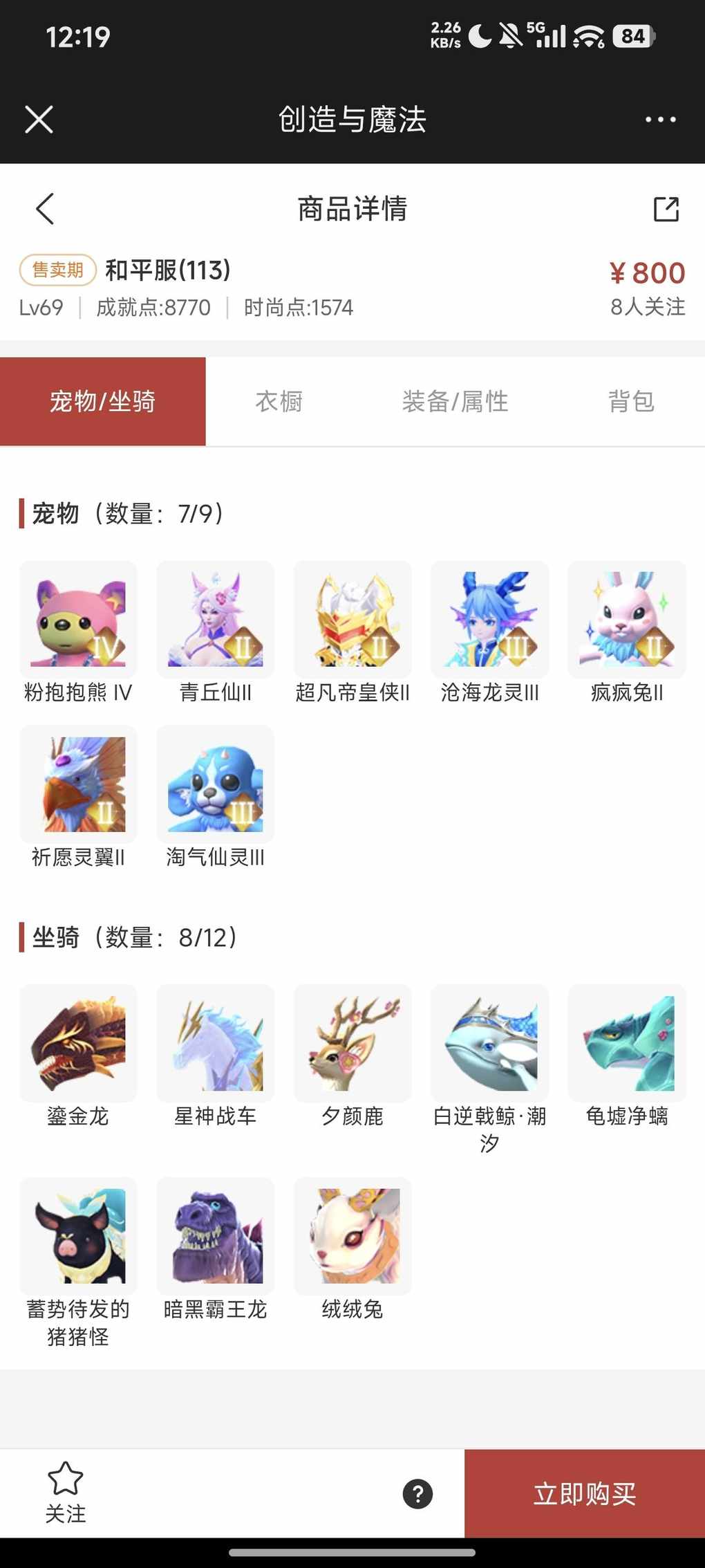Open the three-dot overflow menu
The height and width of the screenshot is (1568, 705).
(x=660, y=119)
